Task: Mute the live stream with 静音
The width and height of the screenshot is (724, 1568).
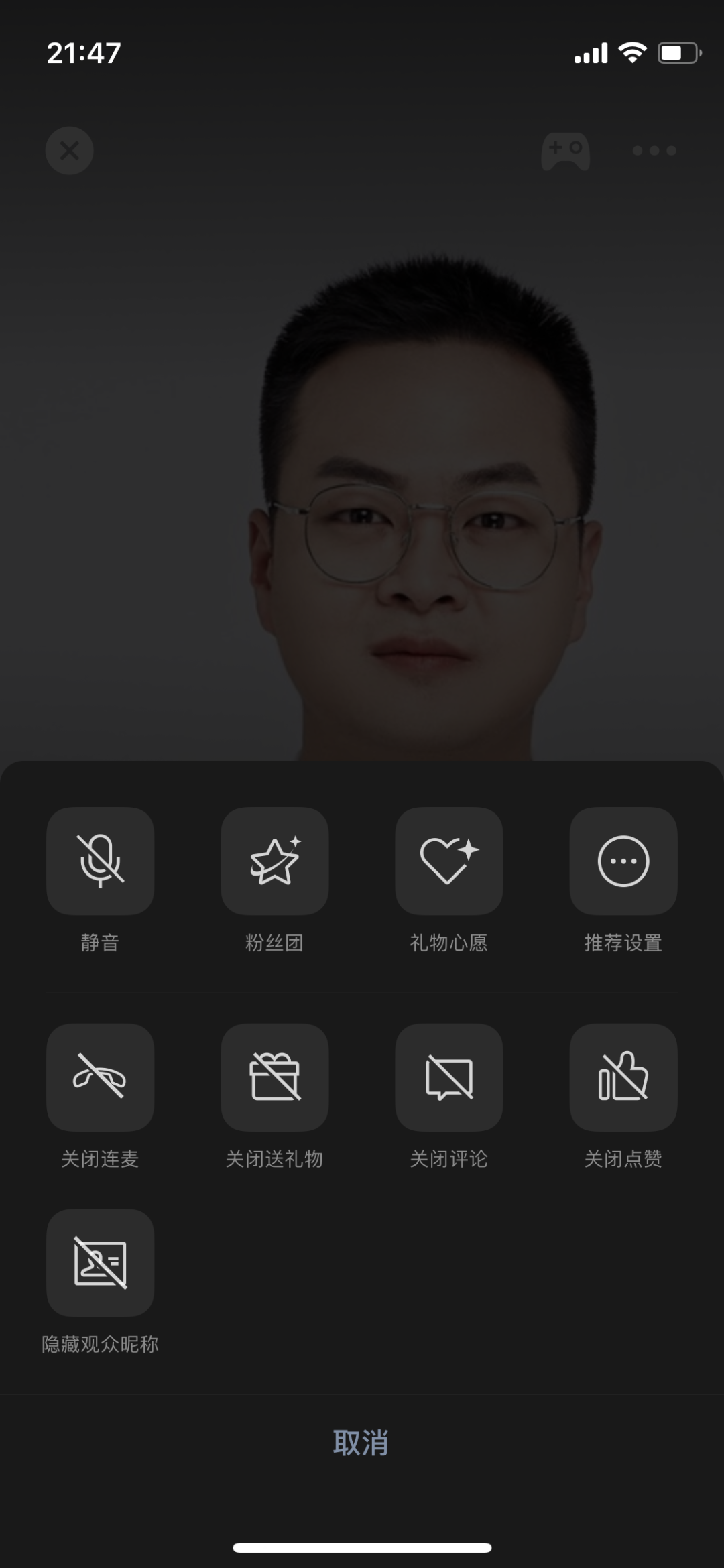Action: click(100, 861)
